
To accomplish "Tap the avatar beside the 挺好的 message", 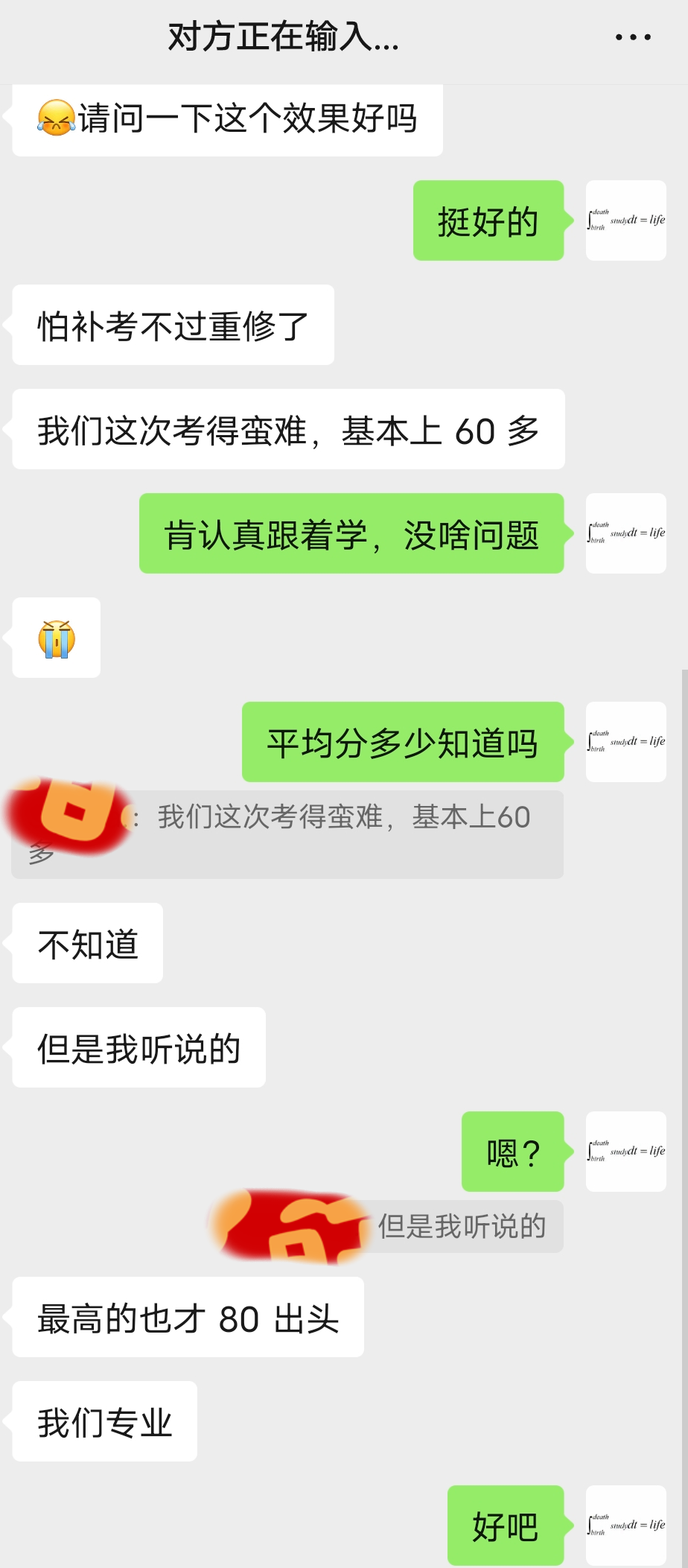I will pos(625,220).
